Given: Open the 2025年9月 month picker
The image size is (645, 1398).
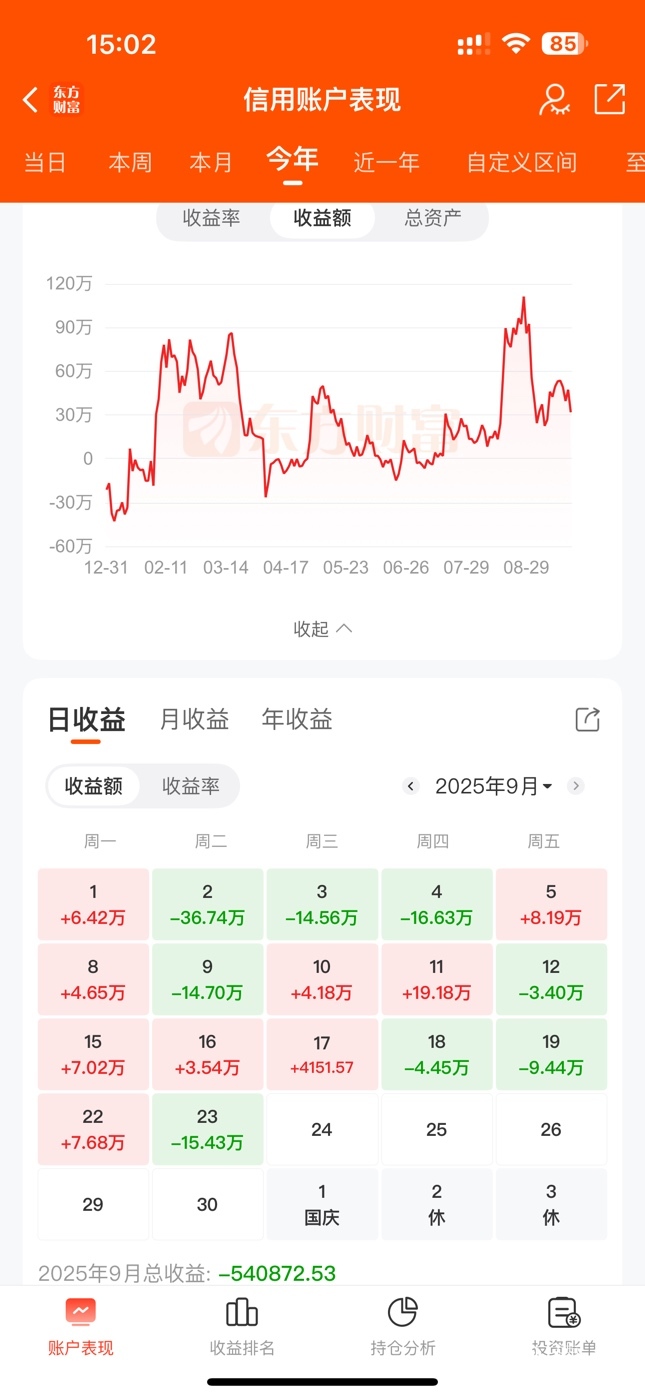Looking at the screenshot, I should coord(493,786).
